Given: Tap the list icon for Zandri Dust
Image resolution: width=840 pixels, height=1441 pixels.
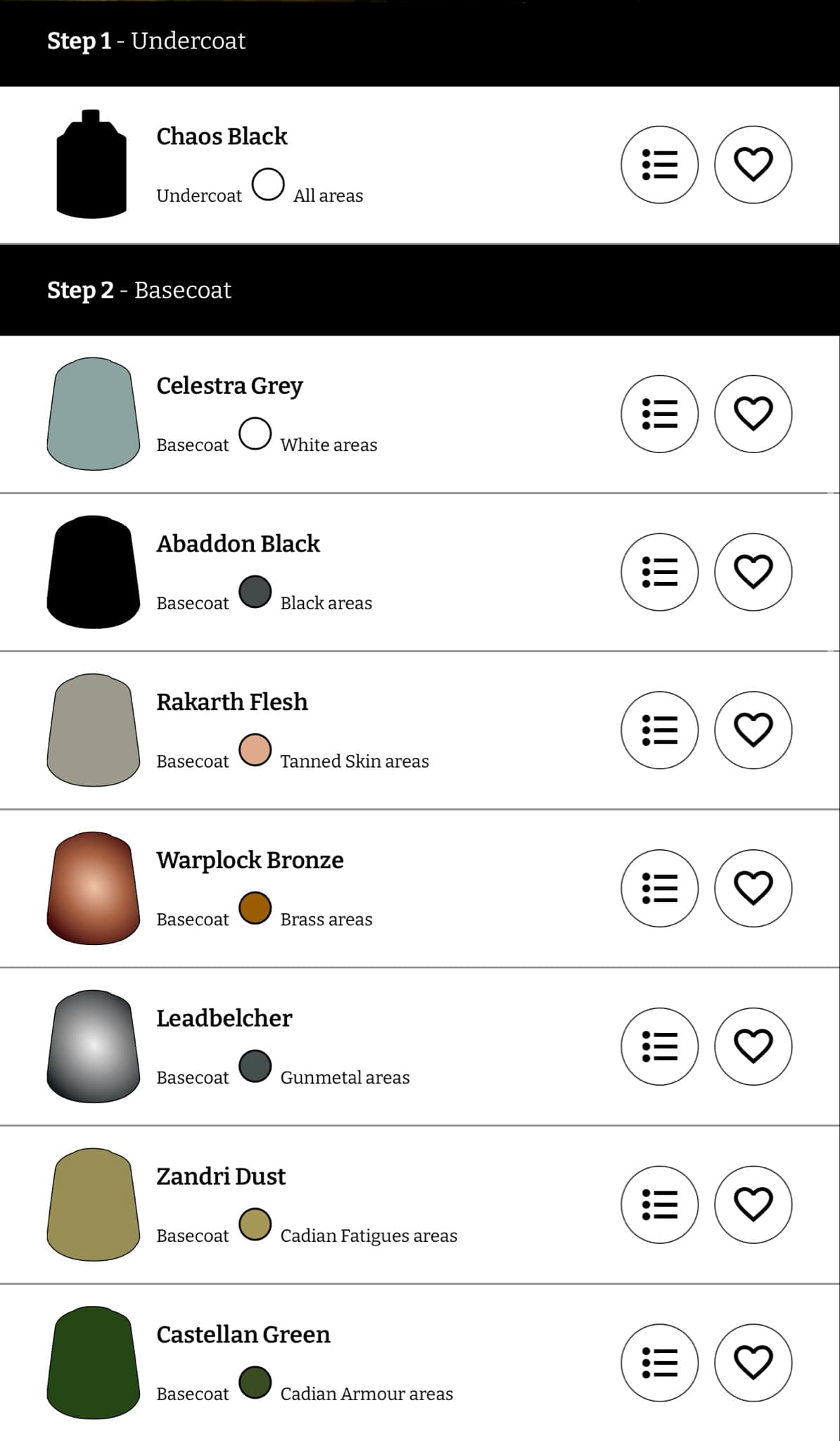Looking at the screenshot, I should click(659, 1205).
